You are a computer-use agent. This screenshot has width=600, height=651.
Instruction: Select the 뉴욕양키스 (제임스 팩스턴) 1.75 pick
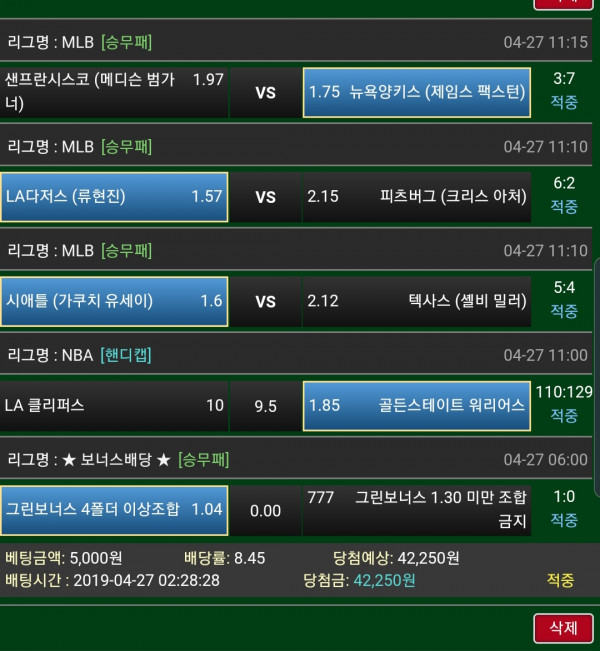(x=416, y=92)
